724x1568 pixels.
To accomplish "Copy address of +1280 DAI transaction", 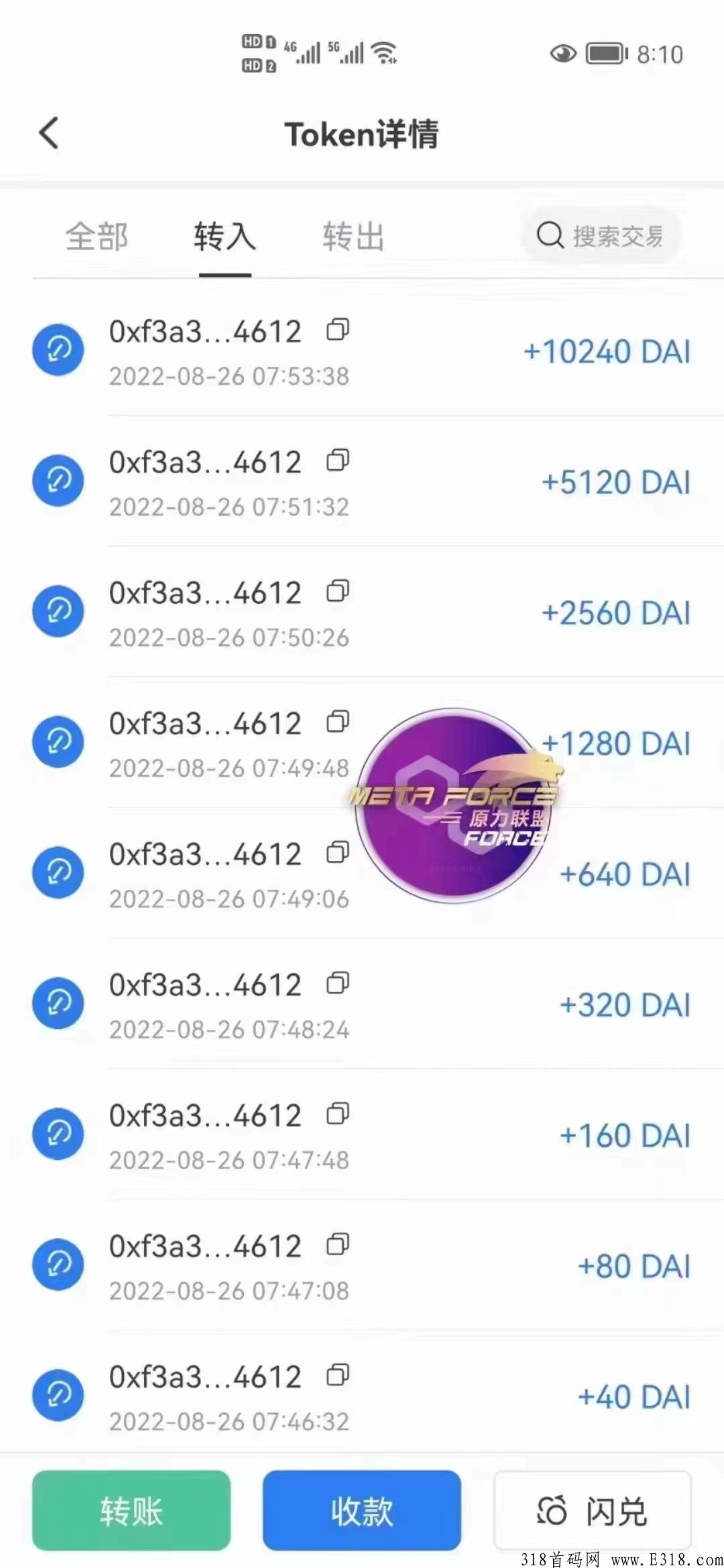I will coord(338,722).
